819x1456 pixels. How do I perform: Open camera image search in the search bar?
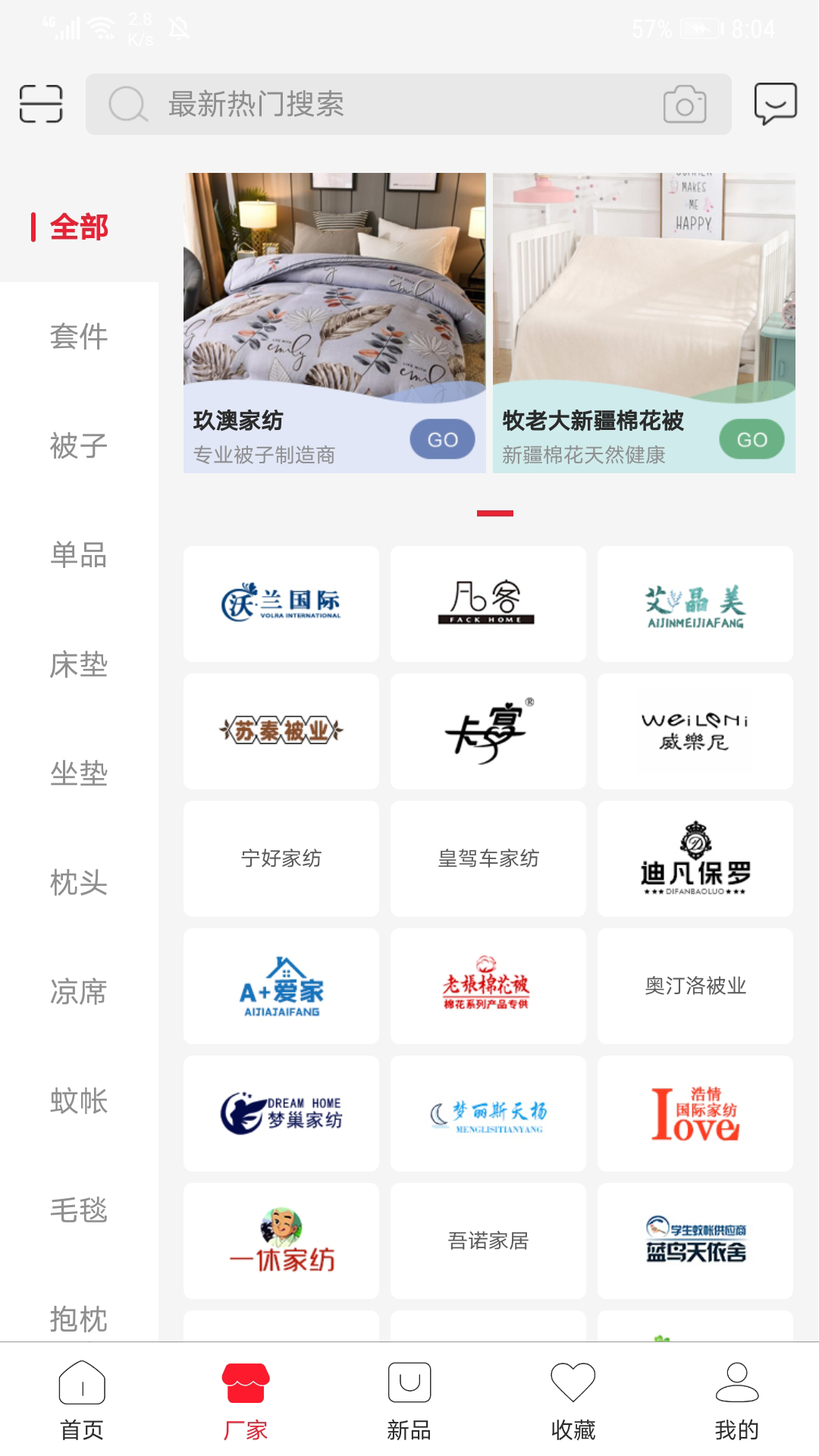coord(684,105)
